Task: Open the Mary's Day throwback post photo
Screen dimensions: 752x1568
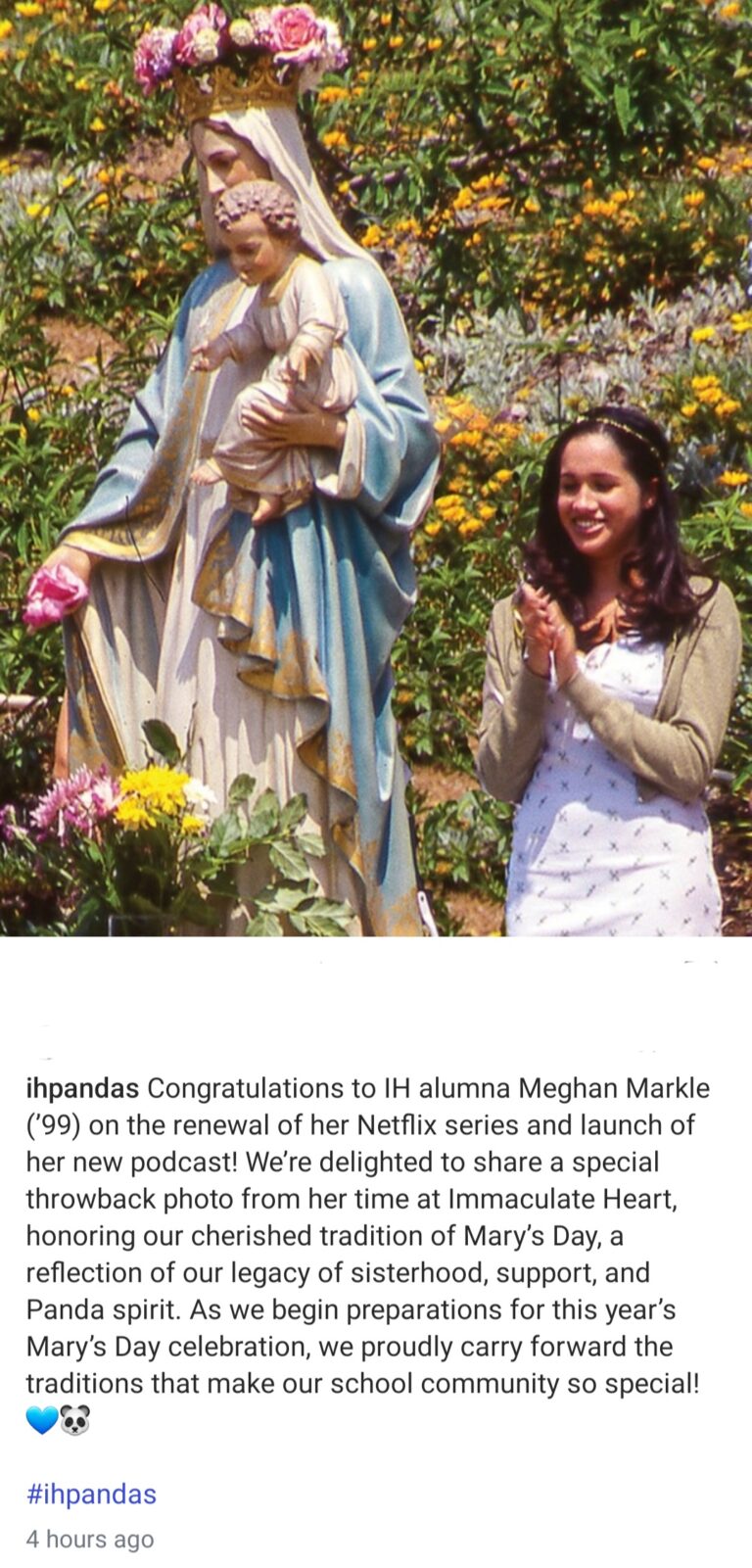Action: (x=376, y=468)
